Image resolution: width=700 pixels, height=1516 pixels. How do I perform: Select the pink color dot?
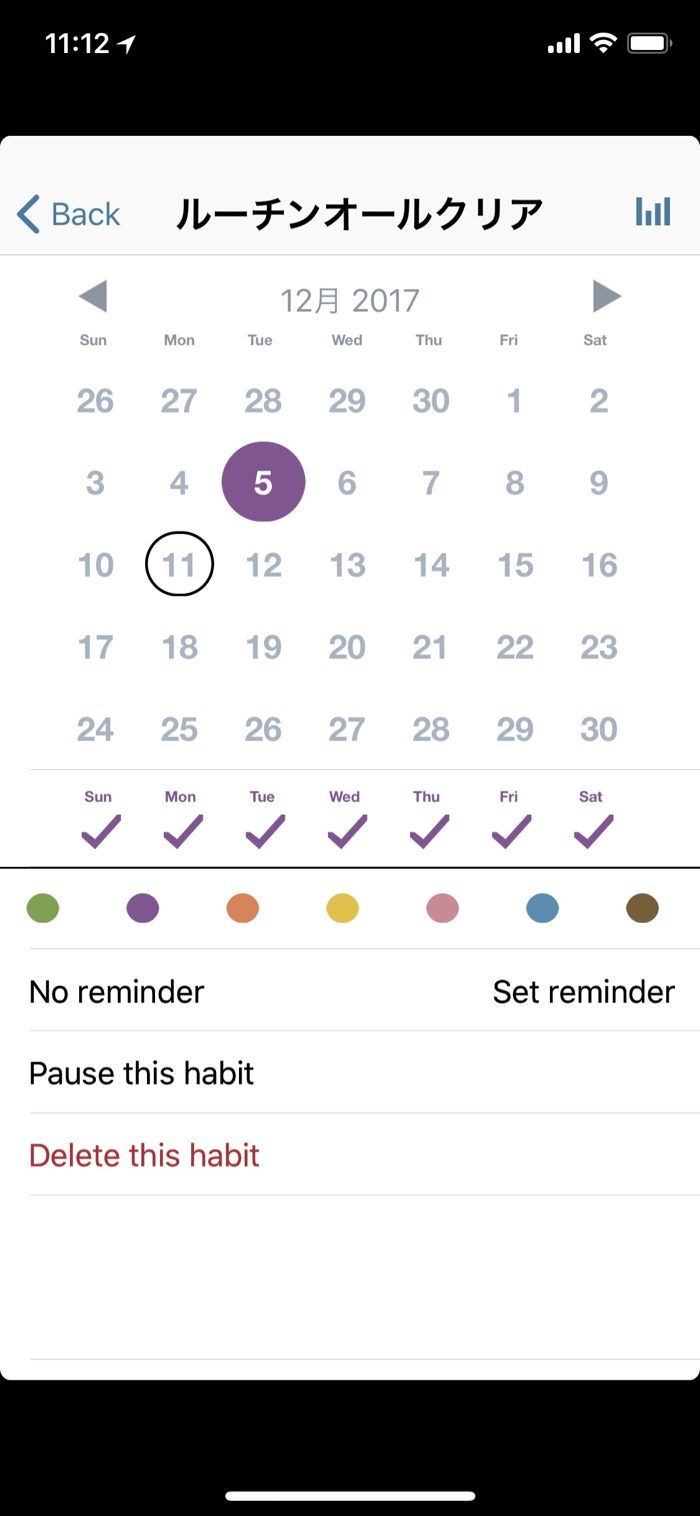pos(442,908)
